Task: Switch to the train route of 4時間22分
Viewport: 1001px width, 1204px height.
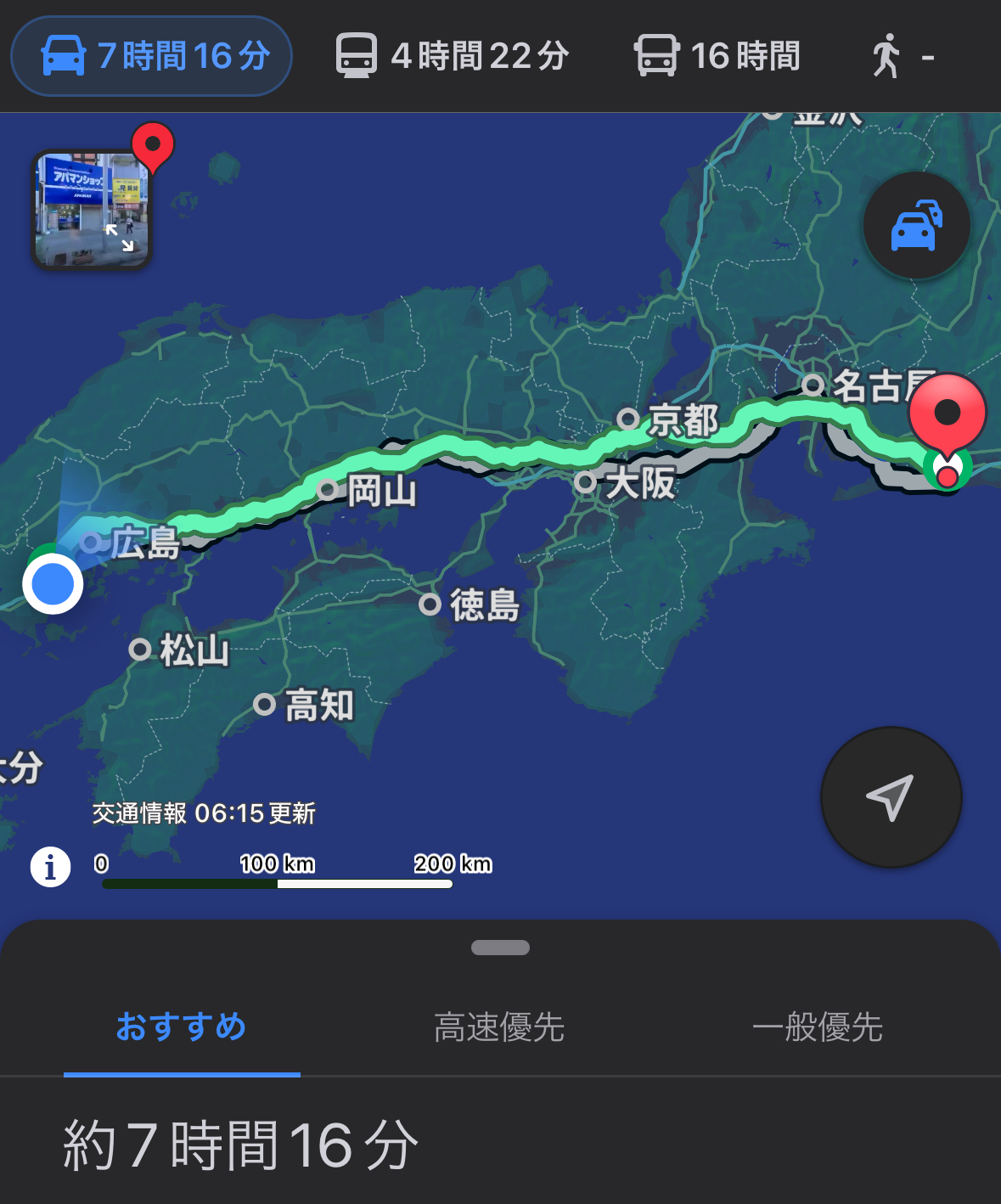Action: coord(452,56)
